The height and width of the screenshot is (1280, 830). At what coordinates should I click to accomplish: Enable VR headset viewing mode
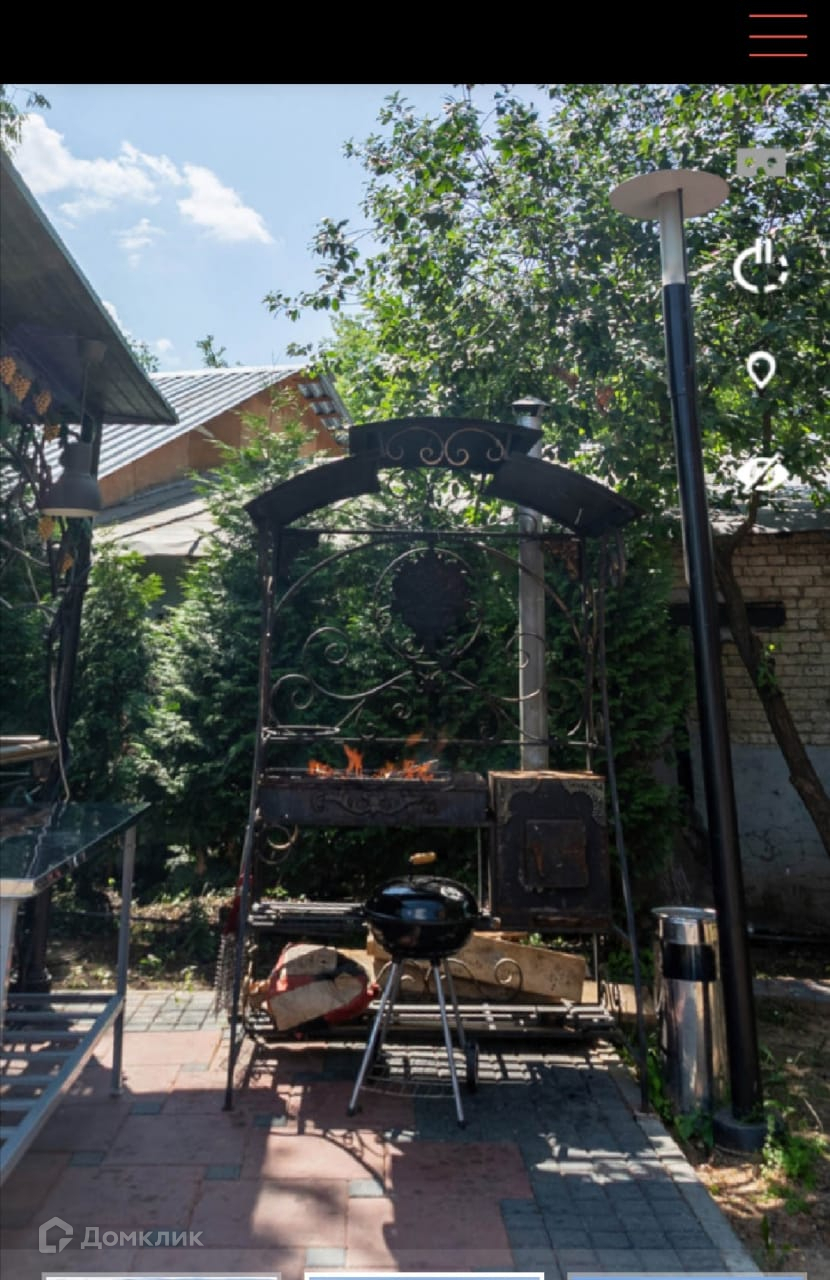pyautogui.click(x=761, y=162)
